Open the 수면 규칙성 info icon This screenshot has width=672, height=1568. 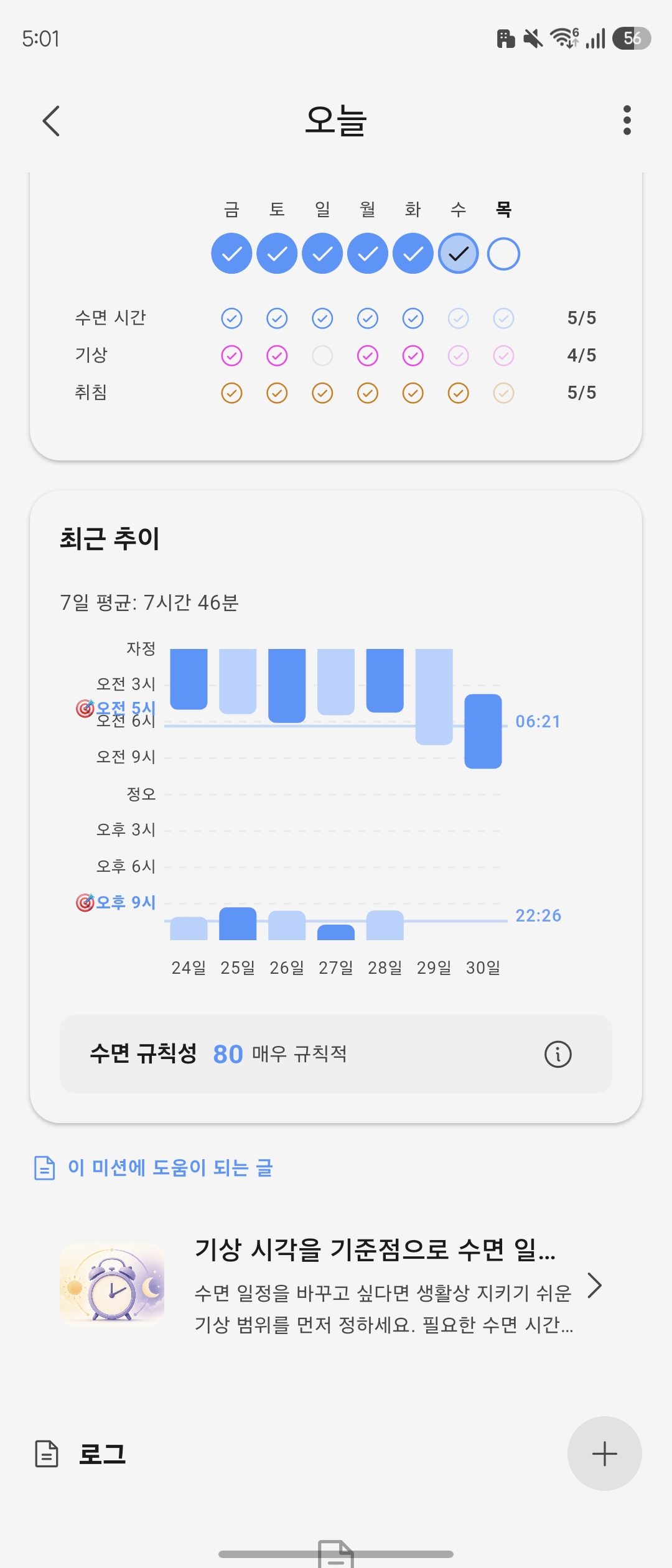(x=558, y=1054)
